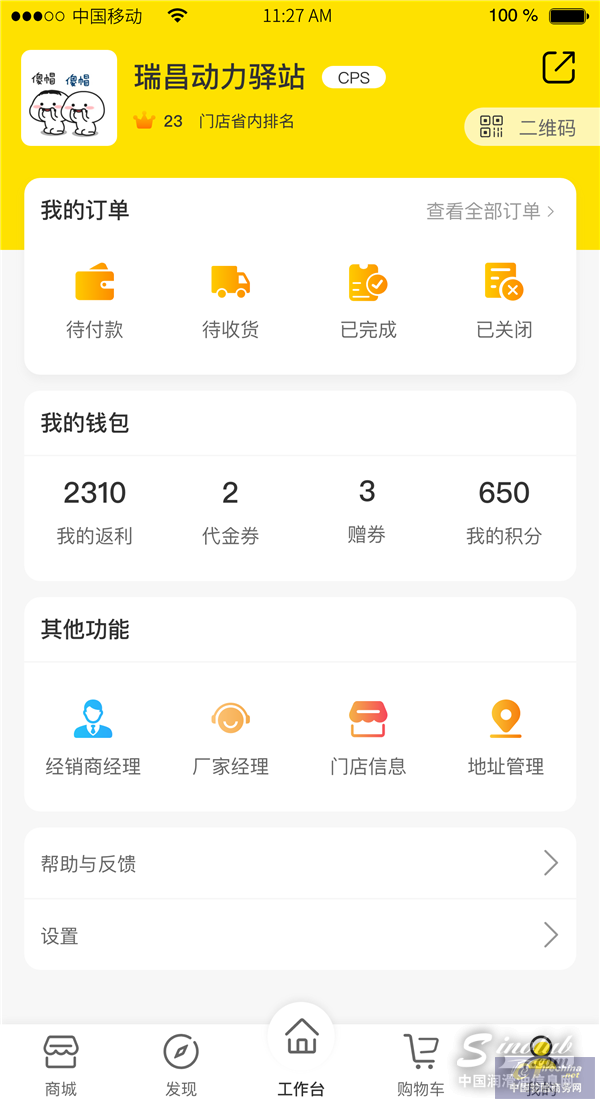This screenshot has height=1104, width=600.
Task: Contact the 经销商经理 dealer manager
Action: point(93,738)
